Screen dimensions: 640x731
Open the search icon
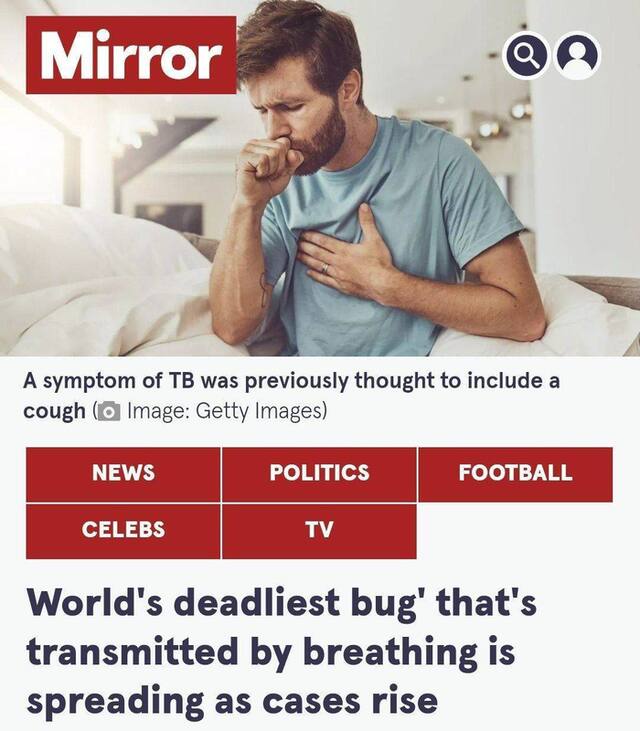pyautogui.click(x=527, y=57)
